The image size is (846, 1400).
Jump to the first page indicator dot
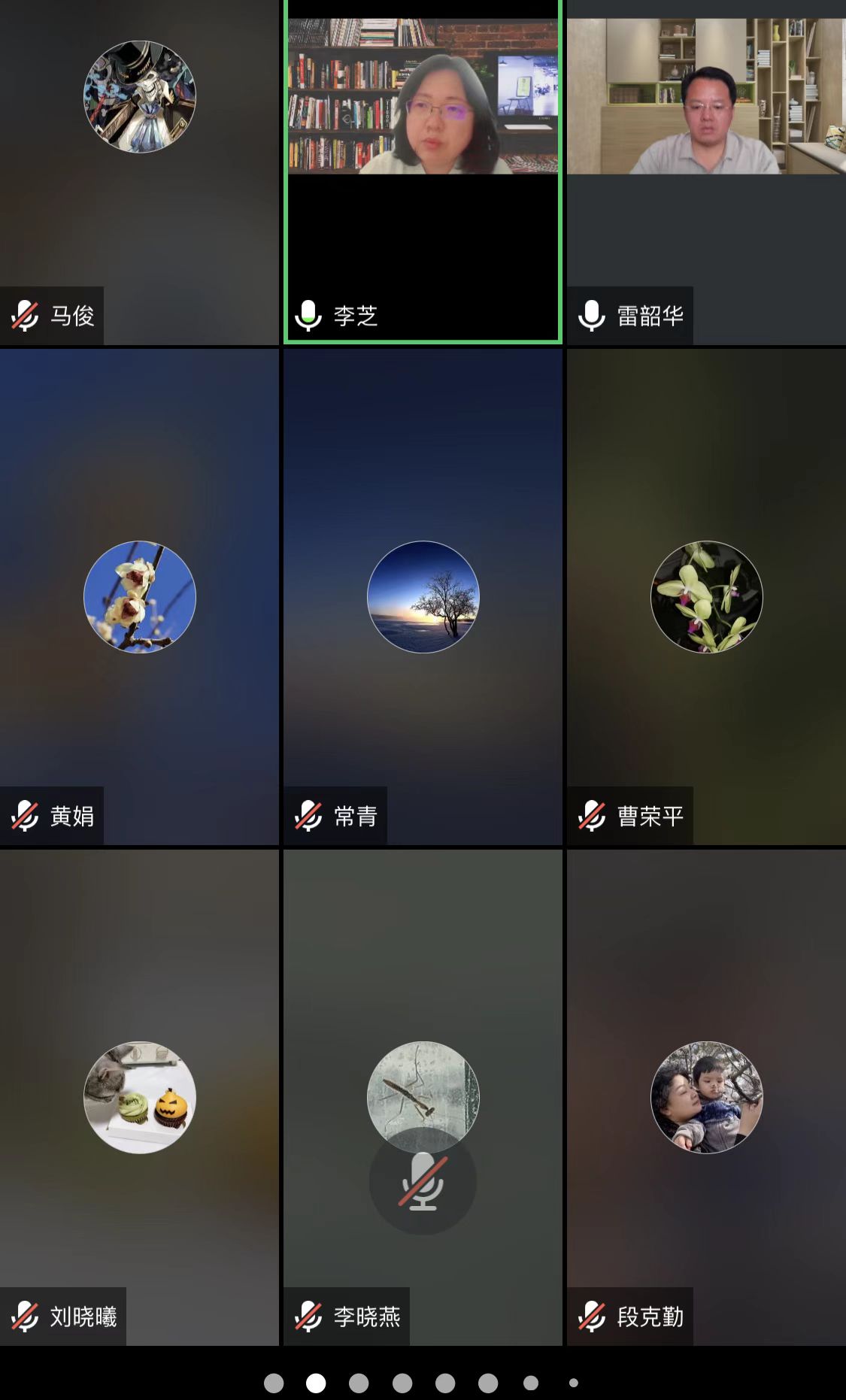274,1383
